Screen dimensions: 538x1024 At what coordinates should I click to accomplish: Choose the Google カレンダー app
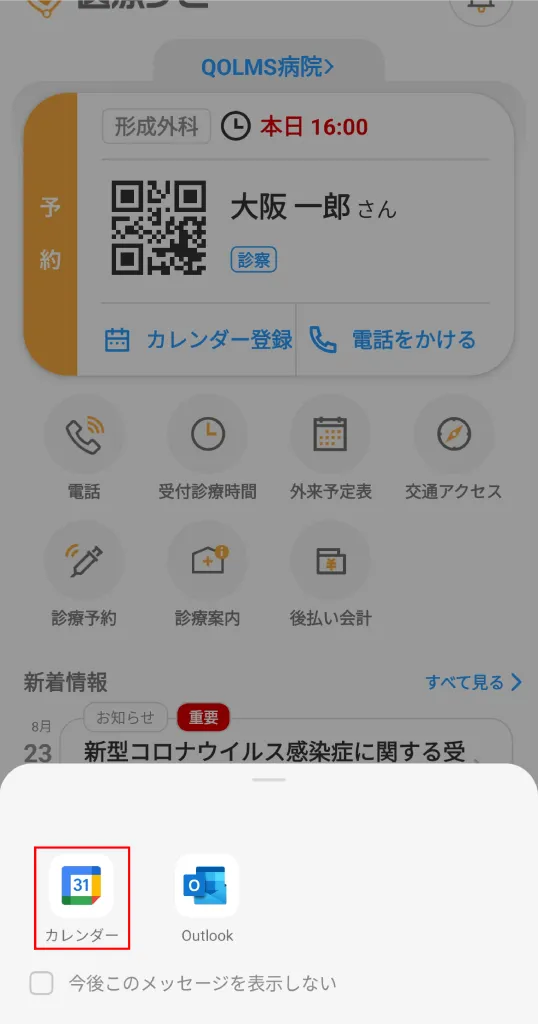(82, 899)
